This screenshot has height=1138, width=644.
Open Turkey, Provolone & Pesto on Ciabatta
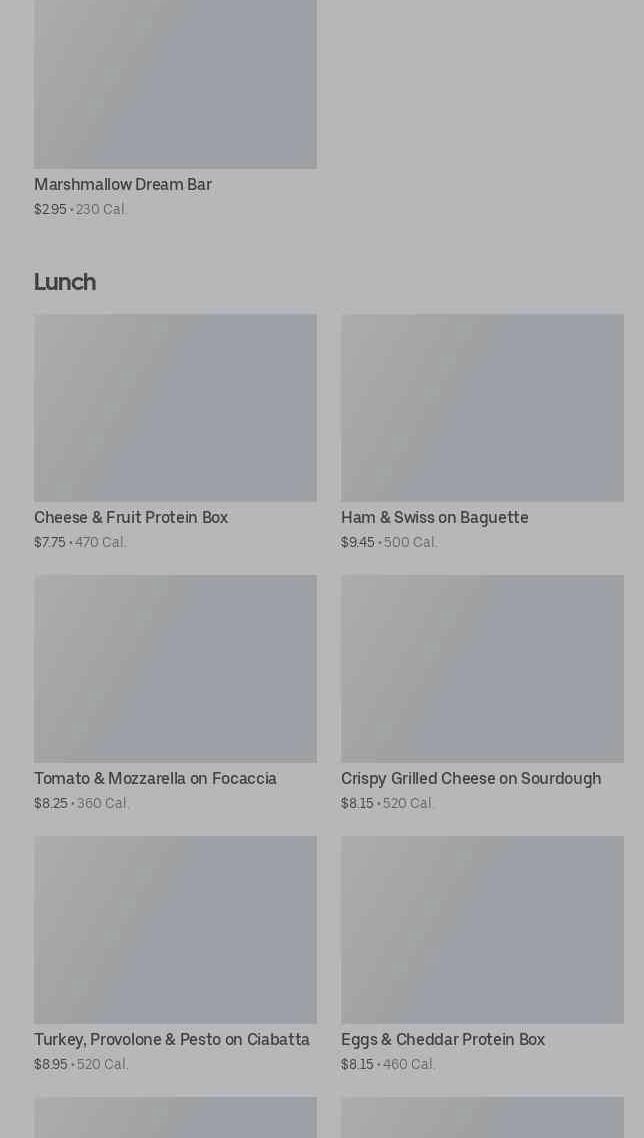point(175,954)
